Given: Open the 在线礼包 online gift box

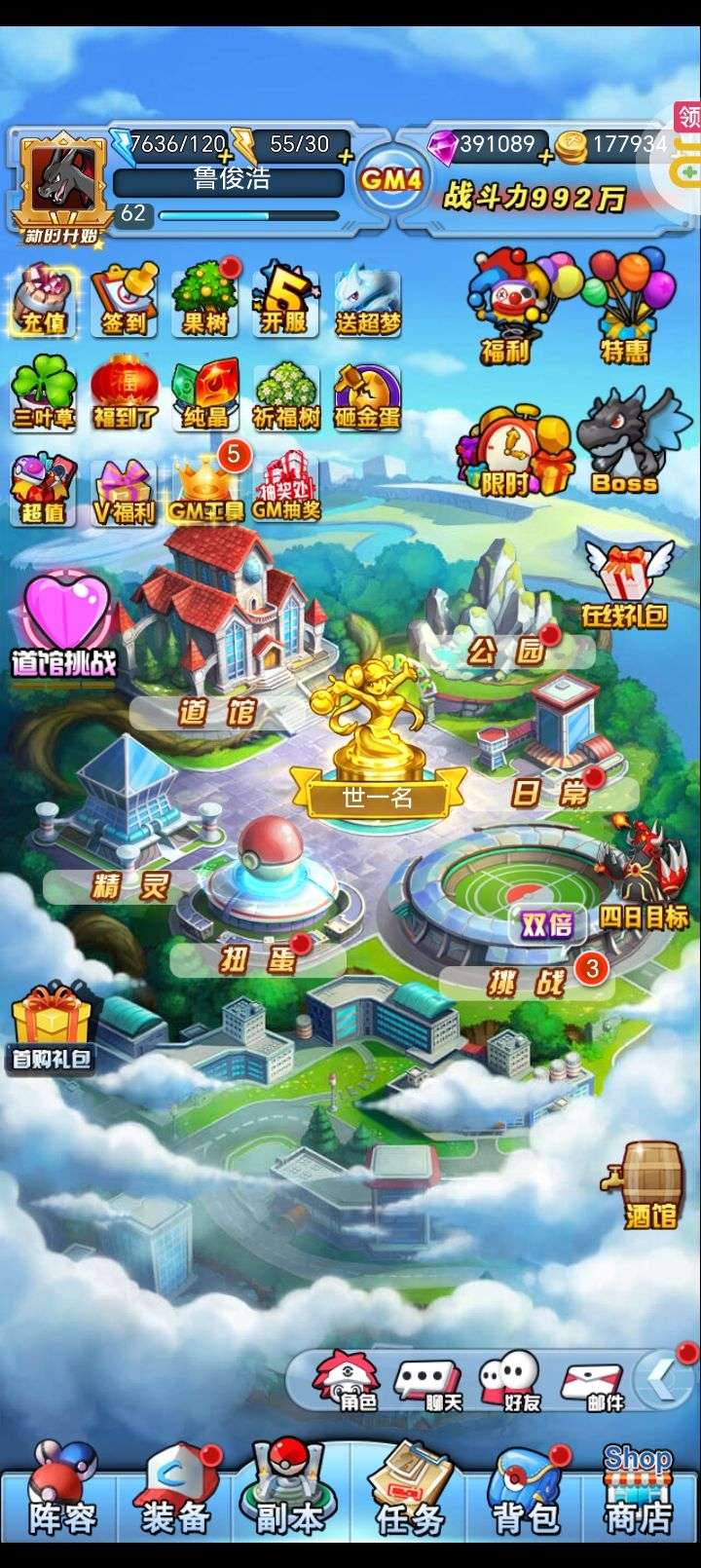Looking at the screenshot, I should (x=628, y=584).
